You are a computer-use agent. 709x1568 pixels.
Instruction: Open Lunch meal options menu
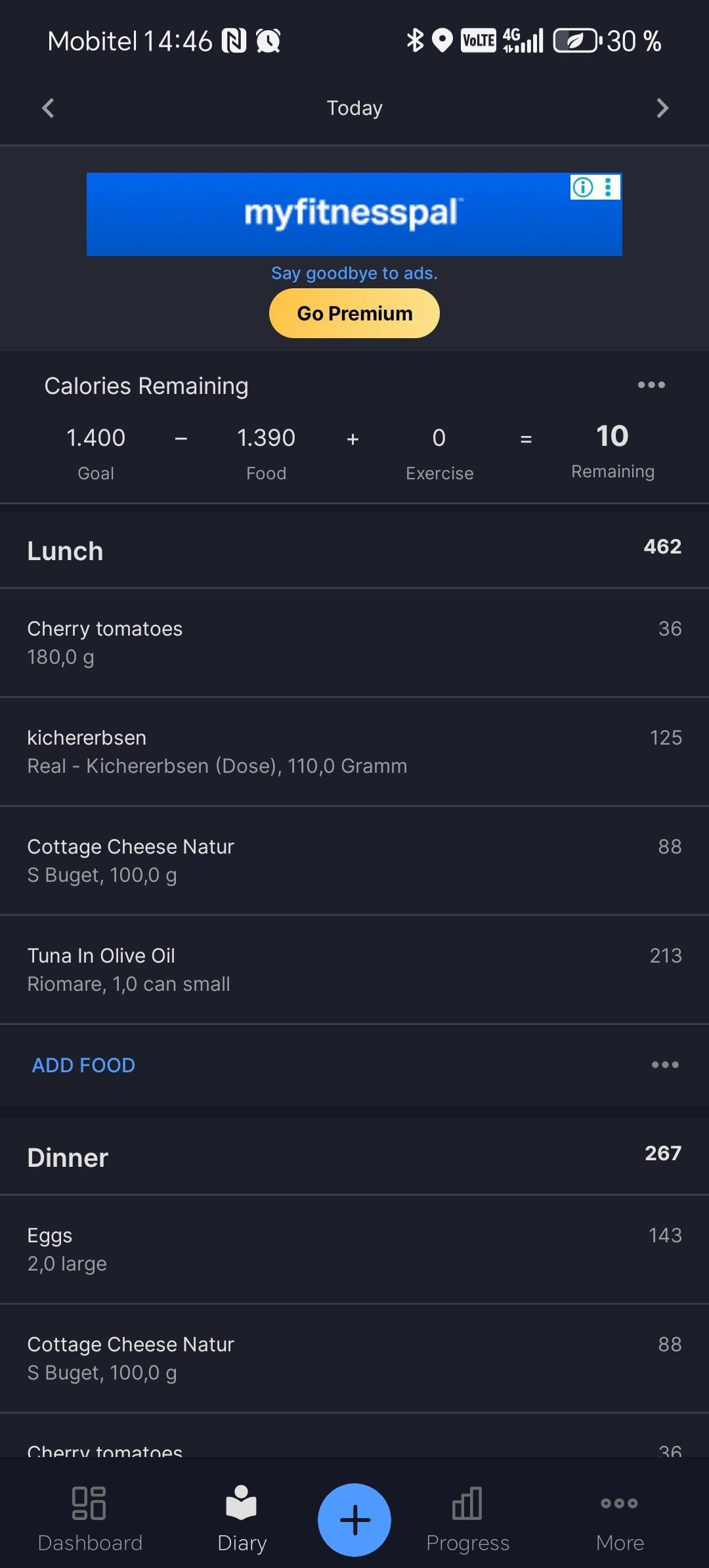point(664,1065)
